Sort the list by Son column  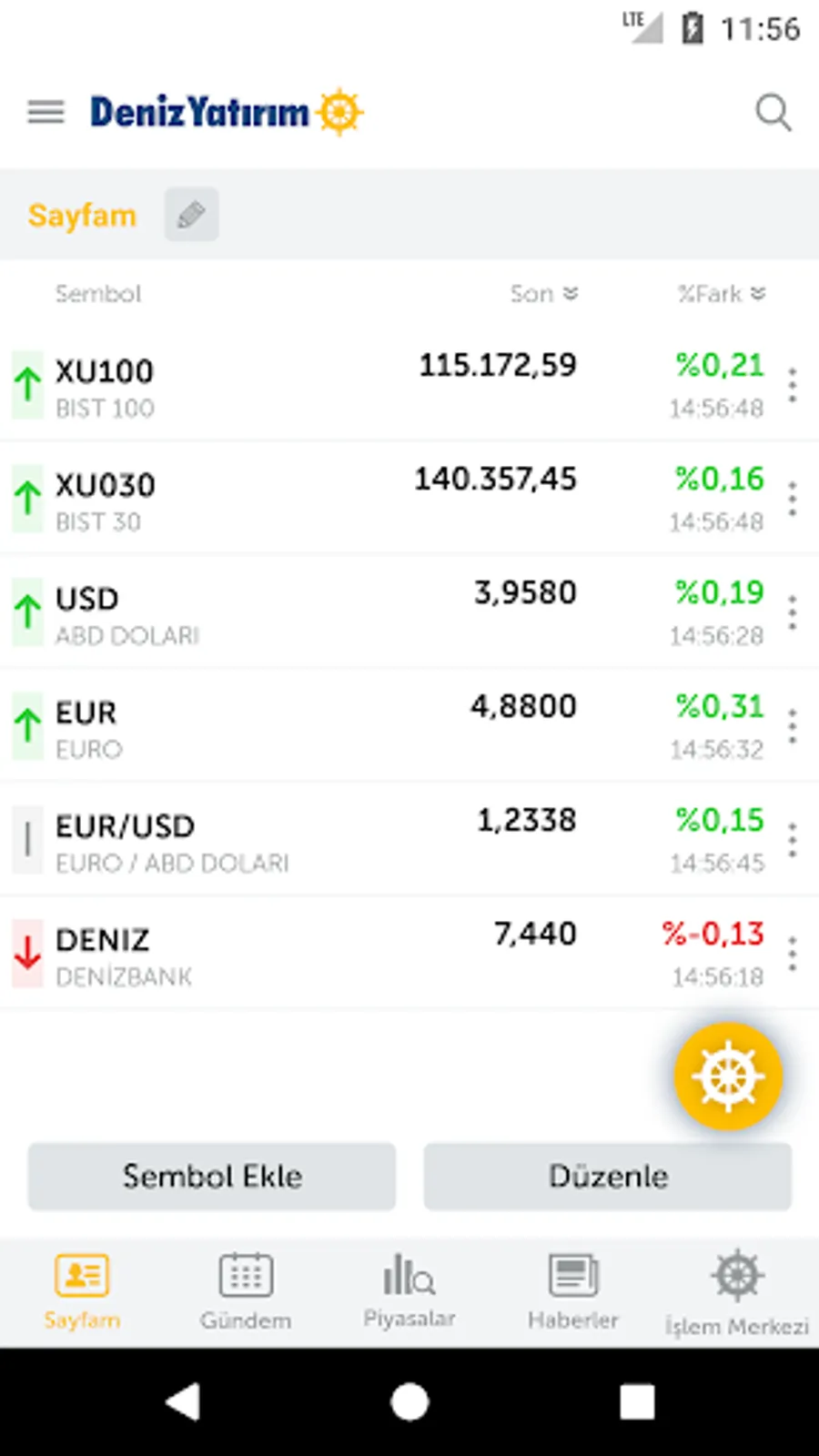click(543, 294)
